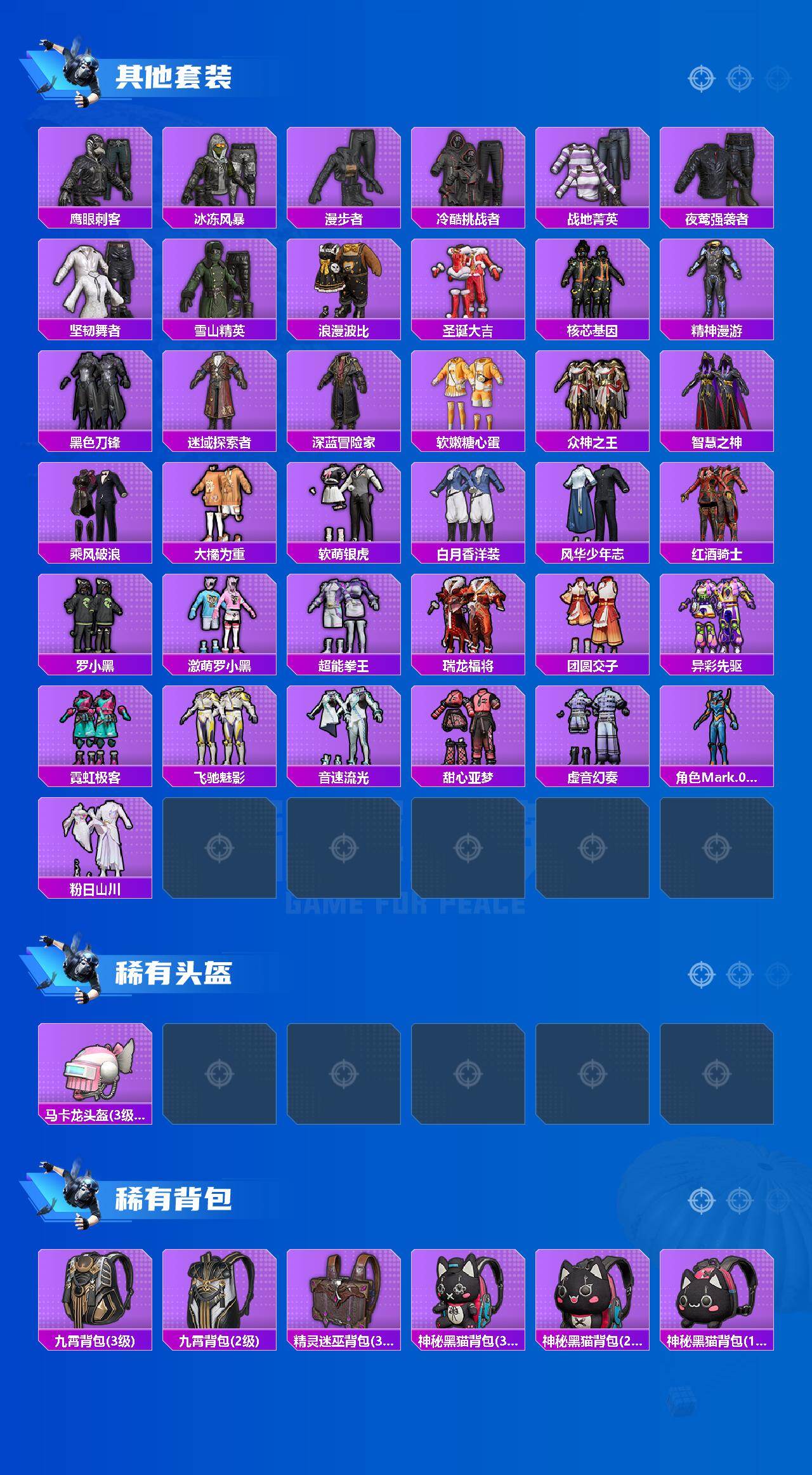This screenshot has width=812, height=1475.
Task: Select the 鹰眼刺客 outfit thumbnail
Action: click(x=94, y=171)
